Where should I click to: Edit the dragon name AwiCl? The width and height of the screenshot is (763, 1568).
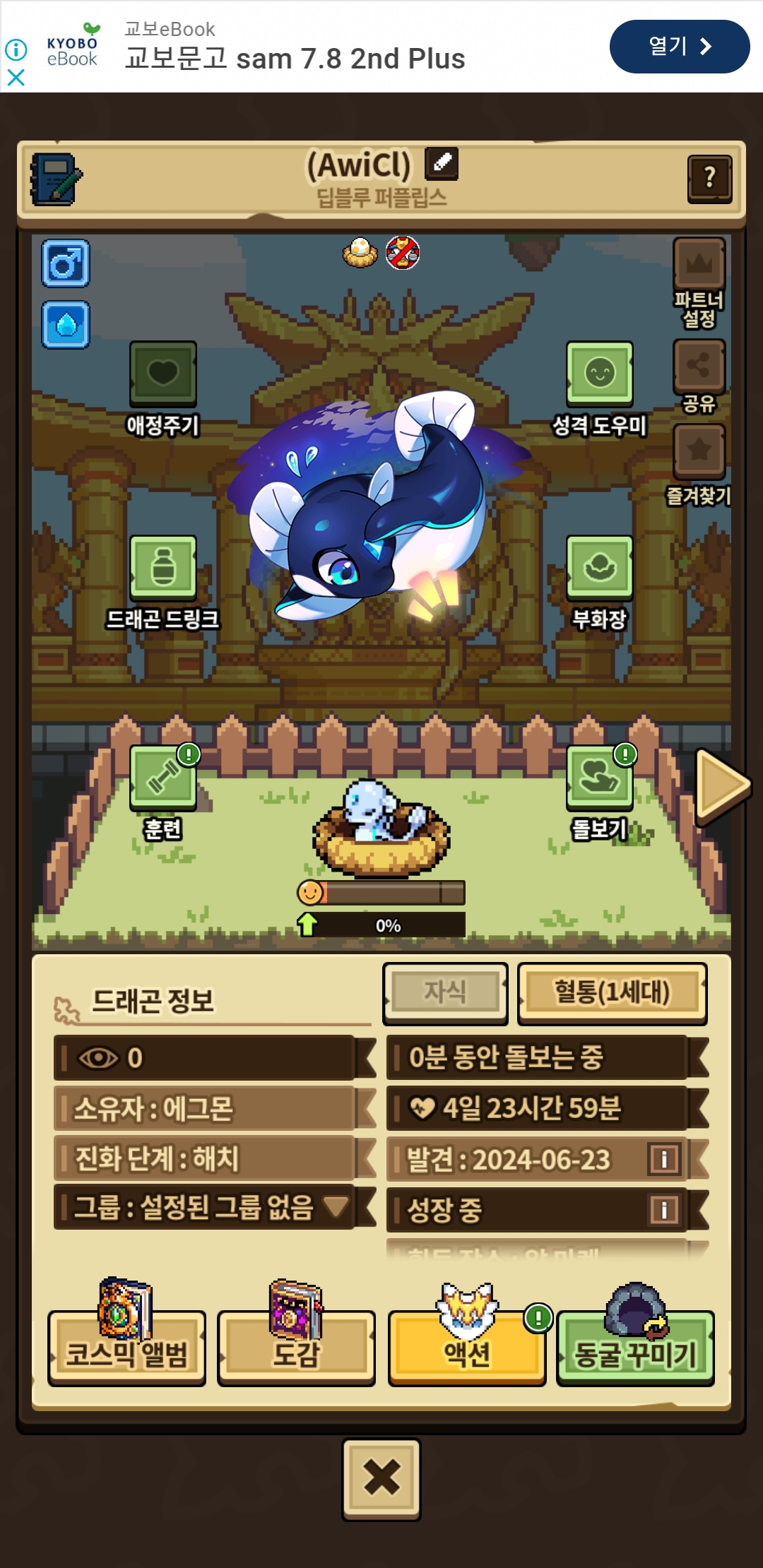click(442, 163)
